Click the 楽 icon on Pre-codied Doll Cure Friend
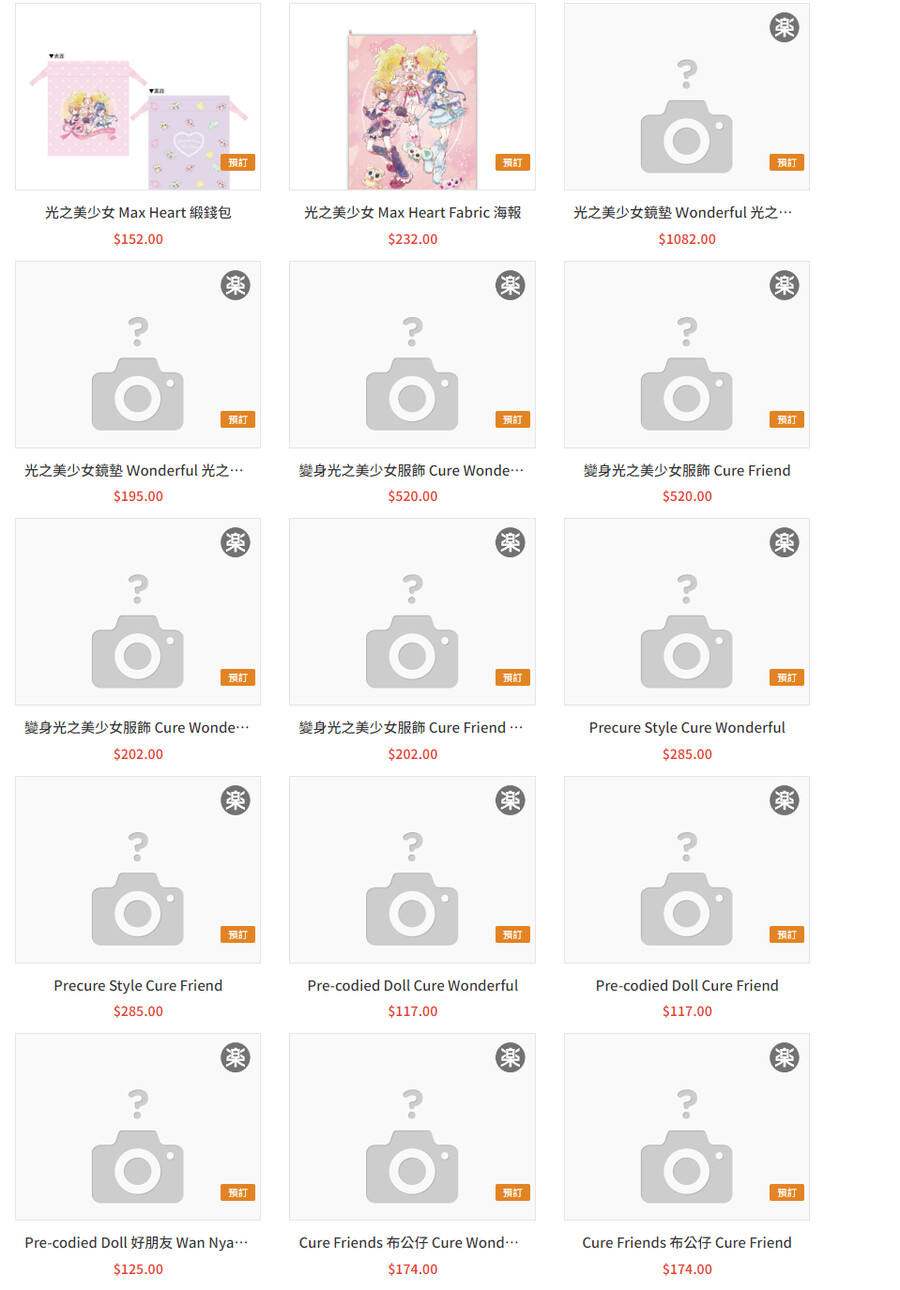The width and height of the screenshot is (900, 1290). [x=784, y=800]
